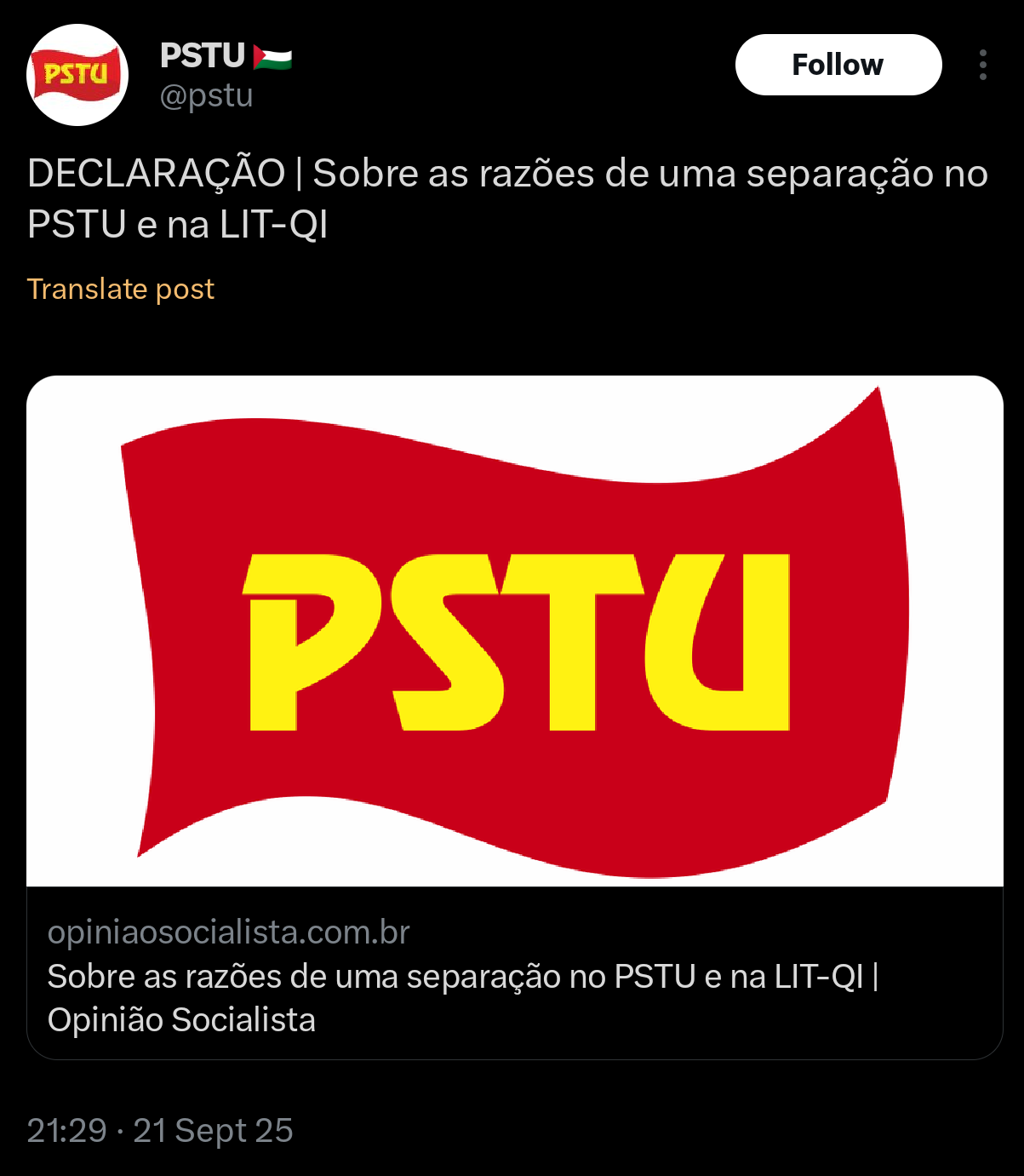Screen dimensions: 1024x1176
Task: Open the post's overflow menu
Action: [x=983, y=65]
